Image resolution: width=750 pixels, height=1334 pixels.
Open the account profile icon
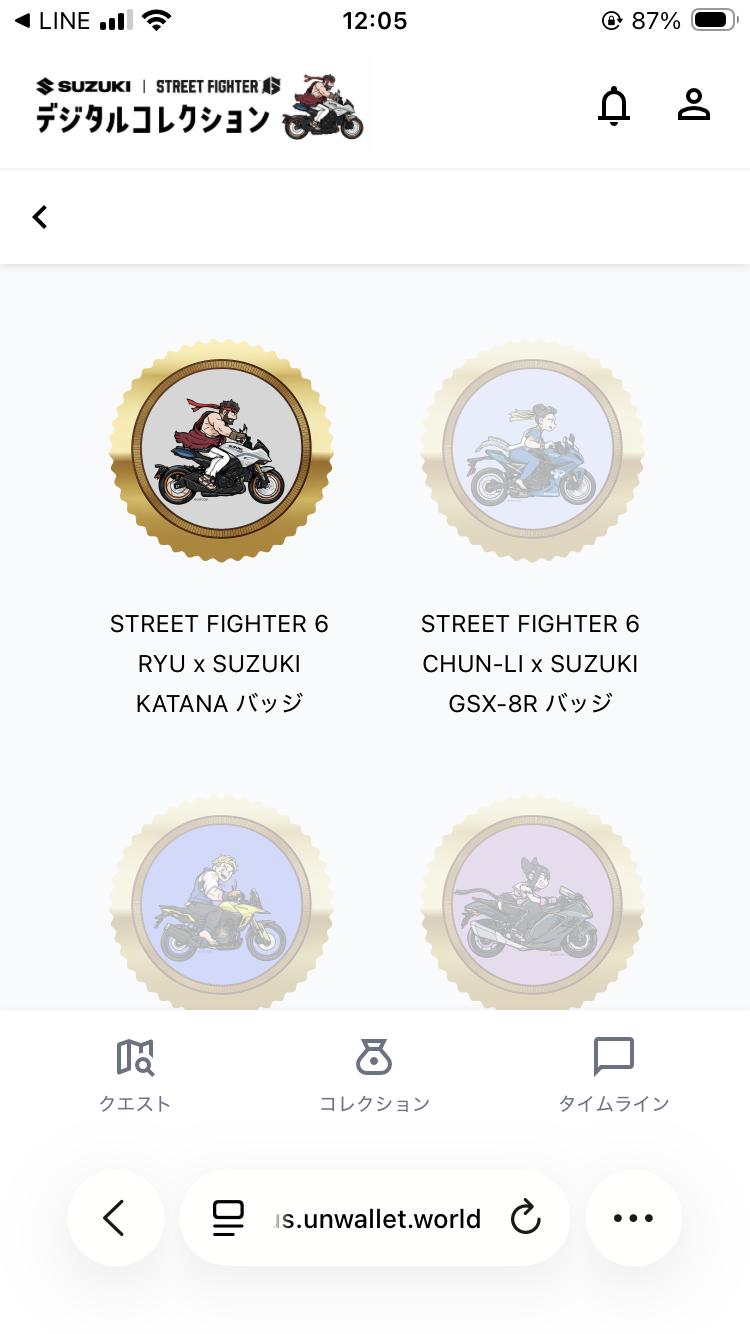[x=693, y=105]
